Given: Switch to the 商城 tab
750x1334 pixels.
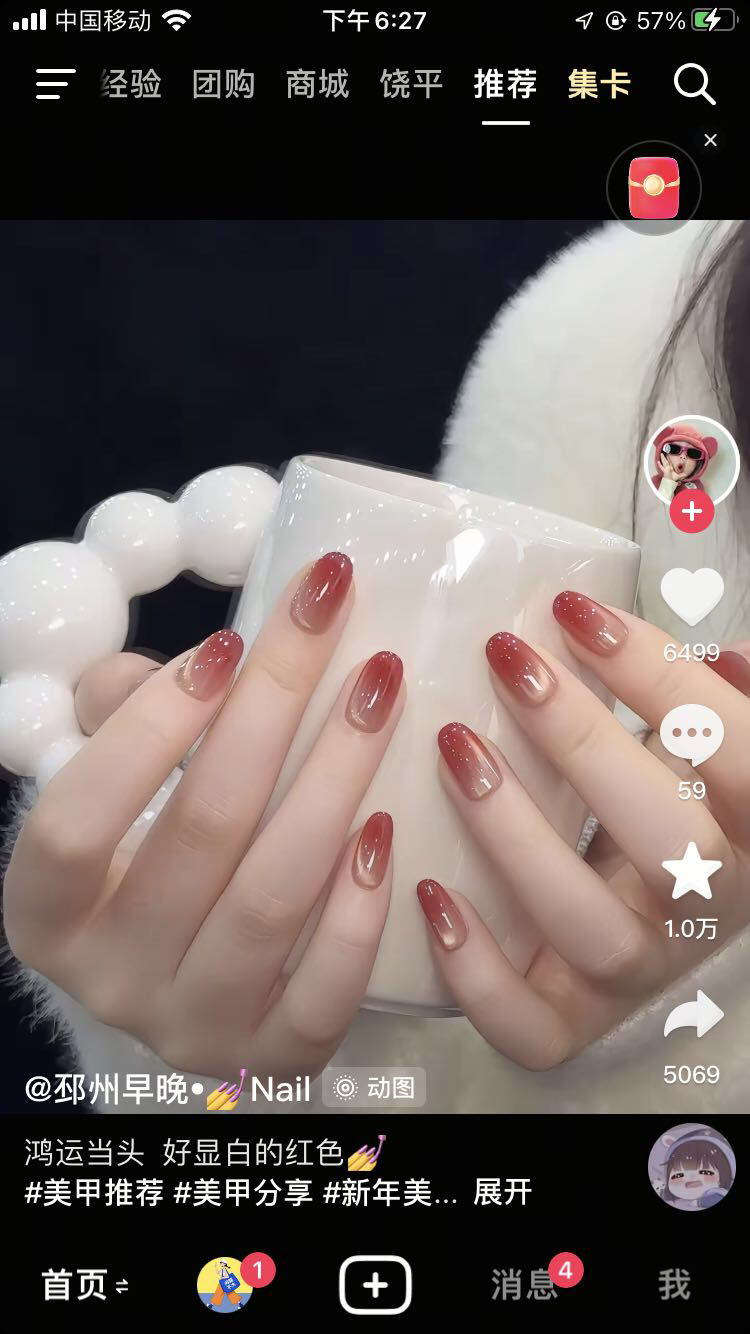Looking at the screenshot, I should (x=317, y=84).
